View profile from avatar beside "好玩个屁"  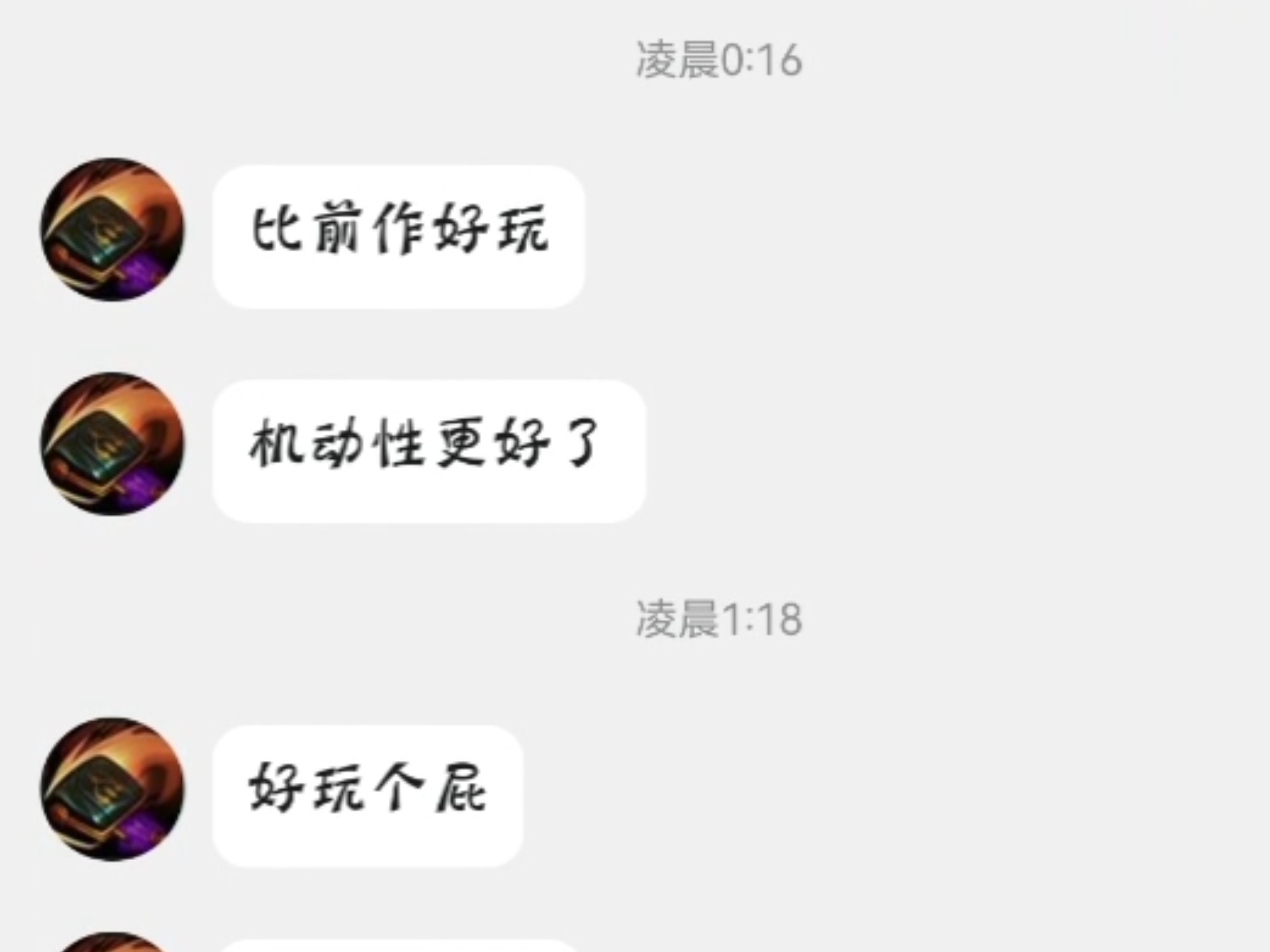pos(112,789)
